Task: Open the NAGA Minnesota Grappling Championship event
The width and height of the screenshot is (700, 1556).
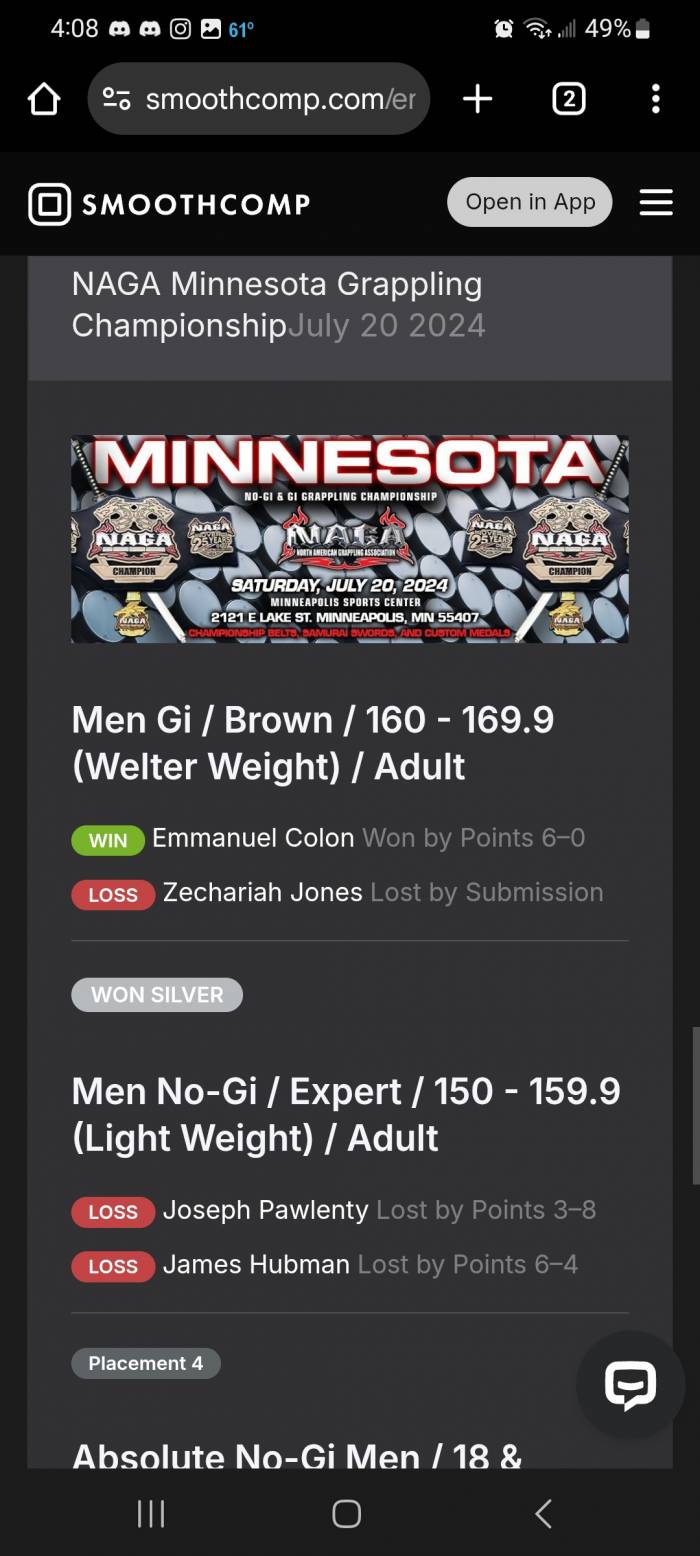Action: (x=276, y=304)
